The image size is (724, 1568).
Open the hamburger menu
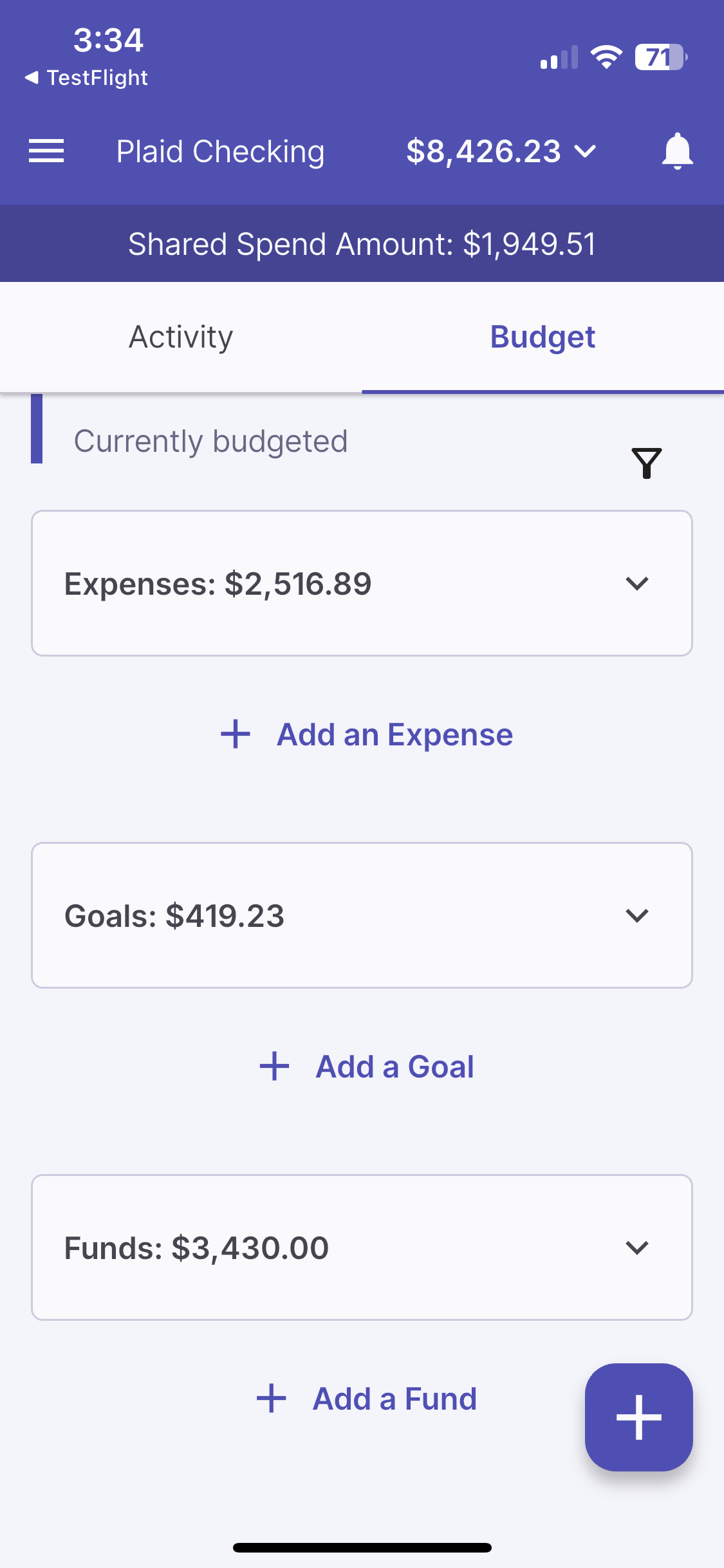46,151
